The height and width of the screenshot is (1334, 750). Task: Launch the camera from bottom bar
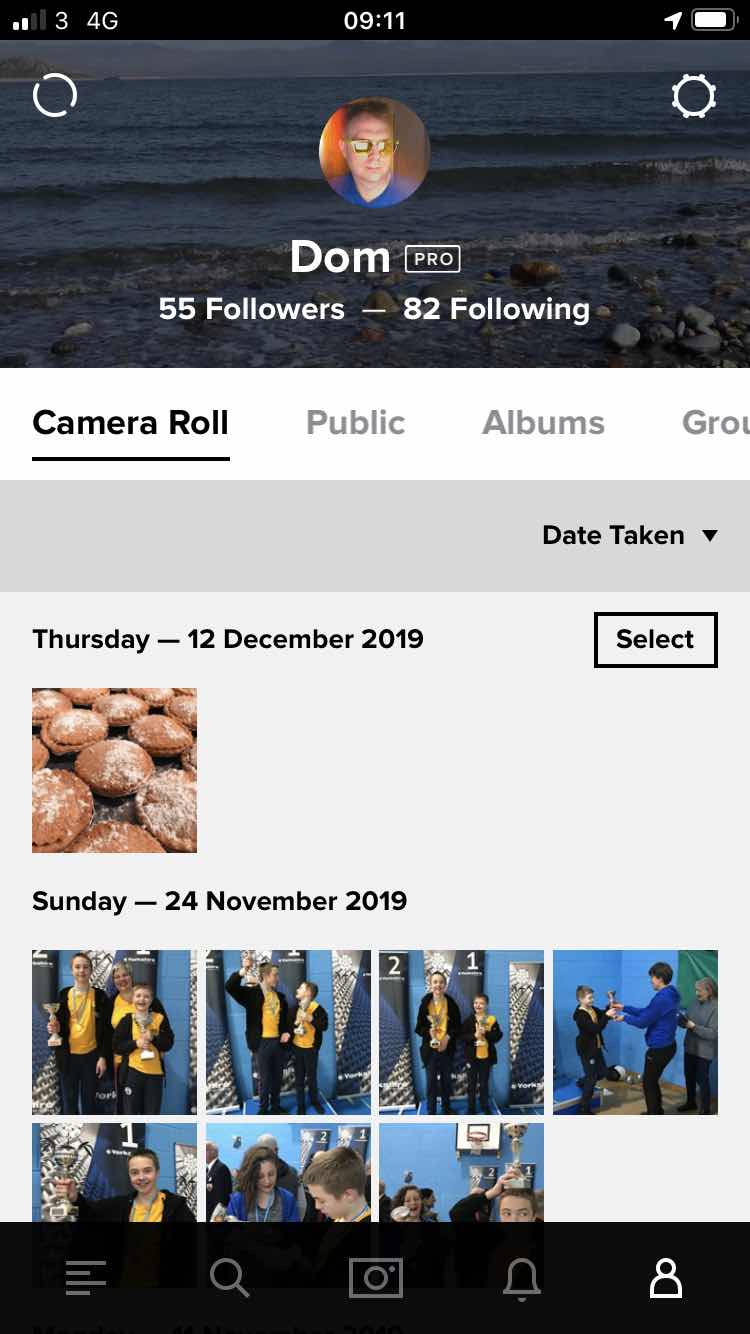(375, 1278)
